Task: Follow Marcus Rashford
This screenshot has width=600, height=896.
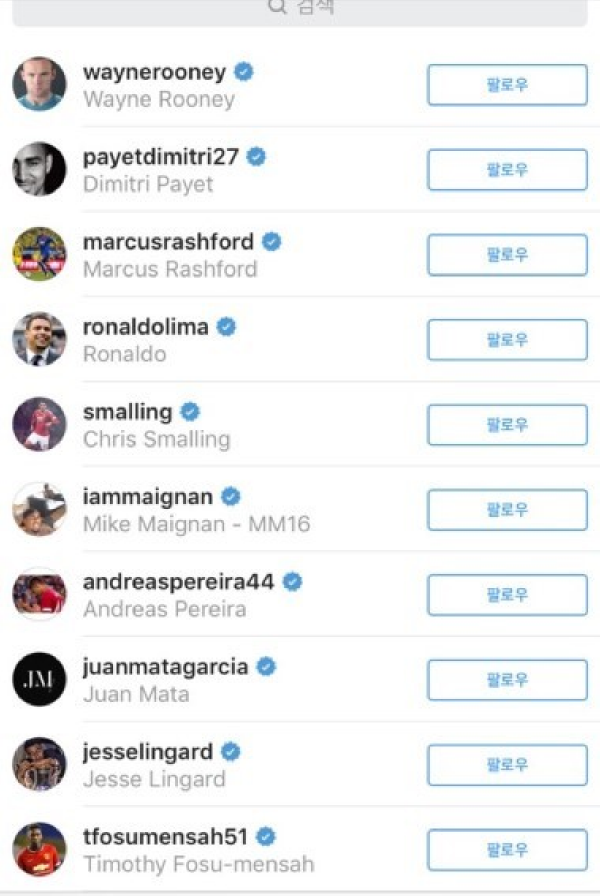Action: (x=507, y=255)
